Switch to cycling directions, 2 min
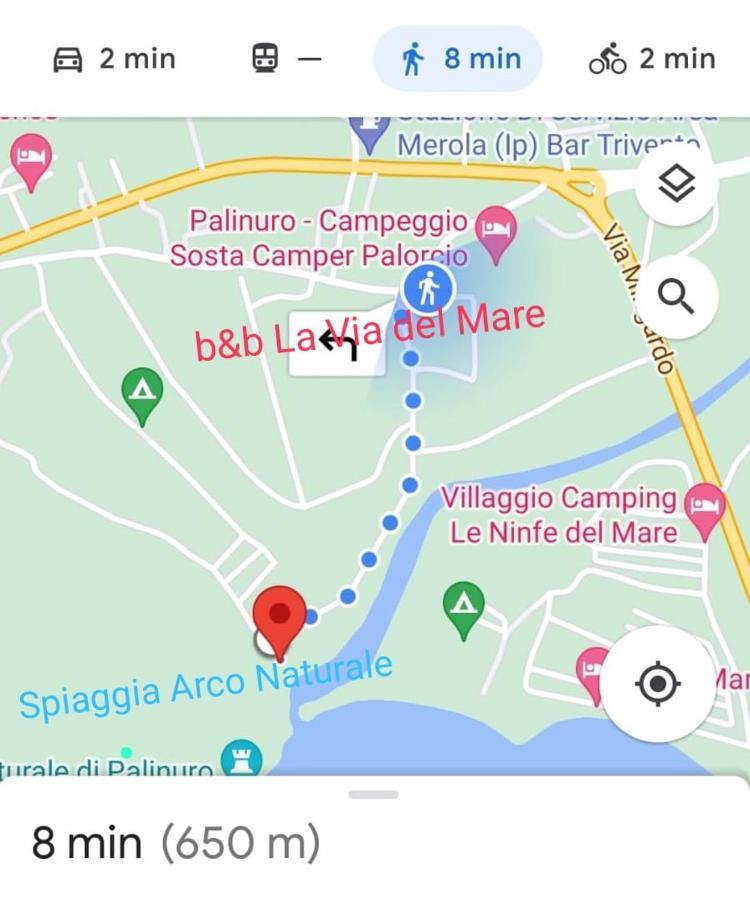Screen dimensions: 750x900 [x=652, y=59]
